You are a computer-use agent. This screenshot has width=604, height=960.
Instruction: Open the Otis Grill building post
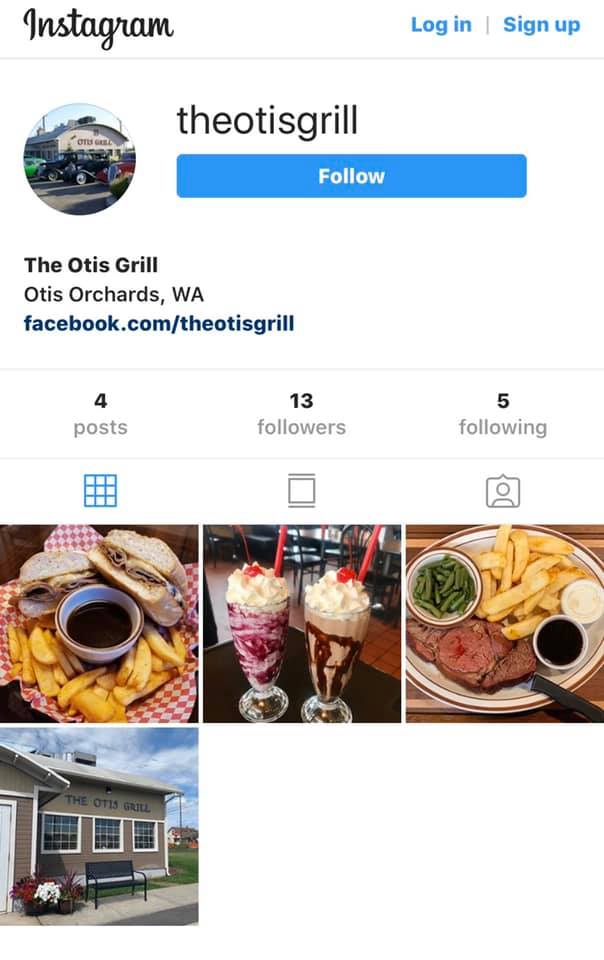tap(99, 826)
